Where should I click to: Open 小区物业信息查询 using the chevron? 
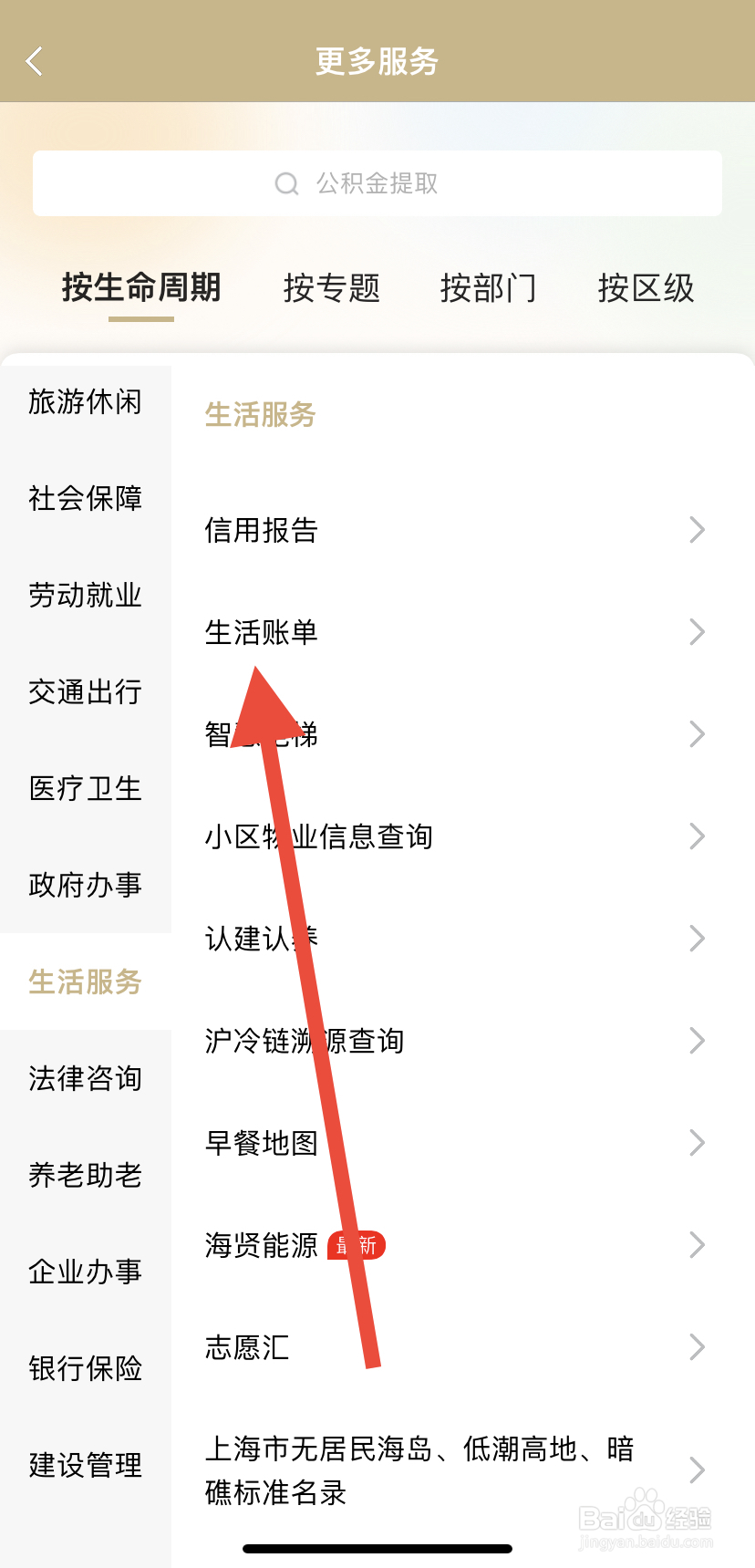coord(698,836)
